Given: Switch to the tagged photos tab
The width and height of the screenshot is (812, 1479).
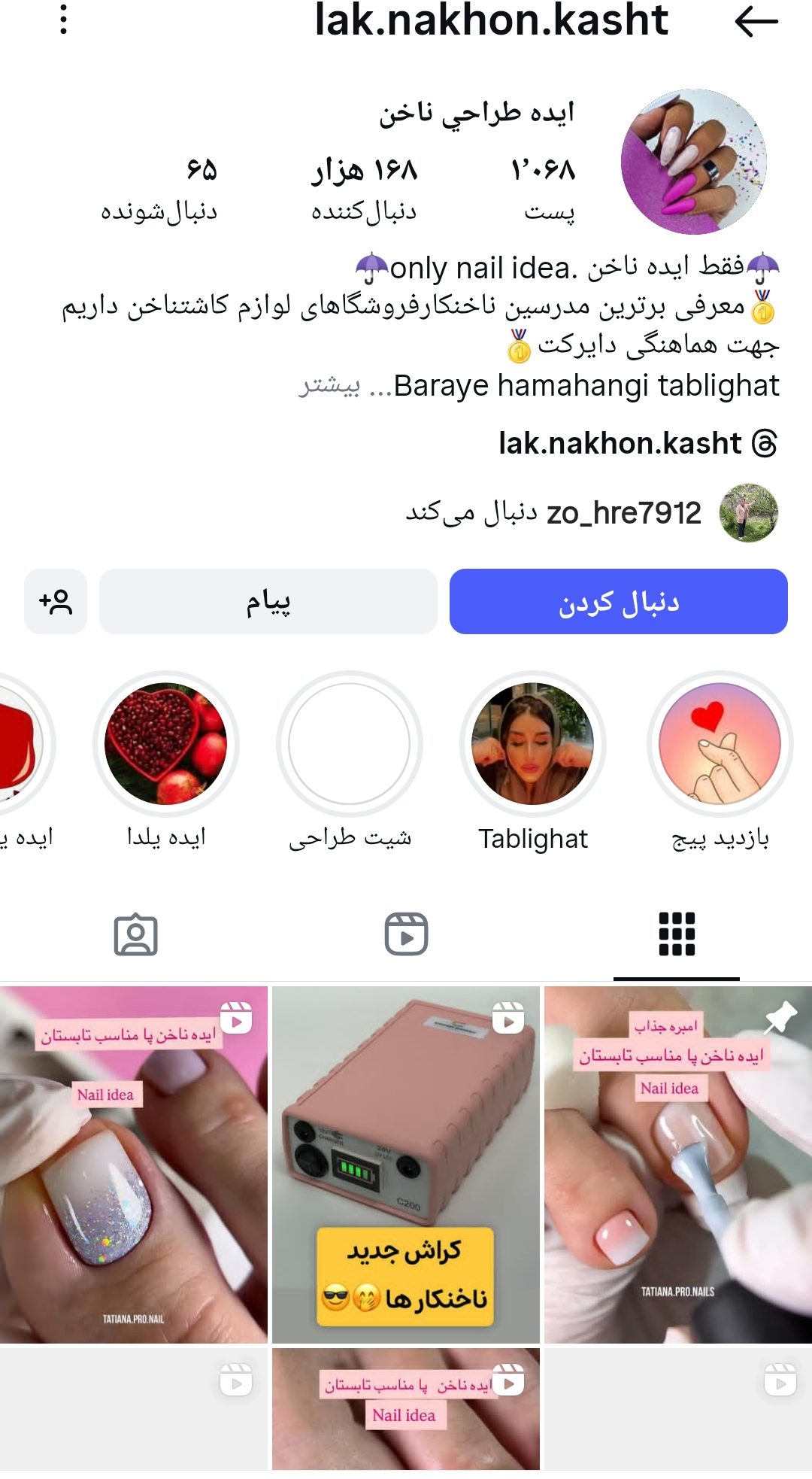Looking at the screenshot, I should (135, 934).
